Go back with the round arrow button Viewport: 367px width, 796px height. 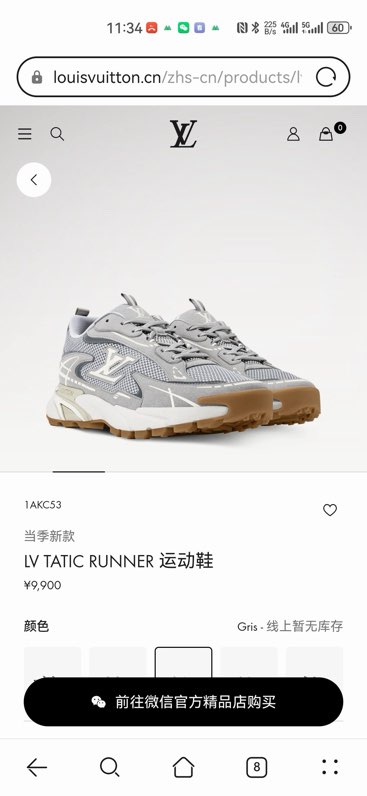[x=34, y=180]
